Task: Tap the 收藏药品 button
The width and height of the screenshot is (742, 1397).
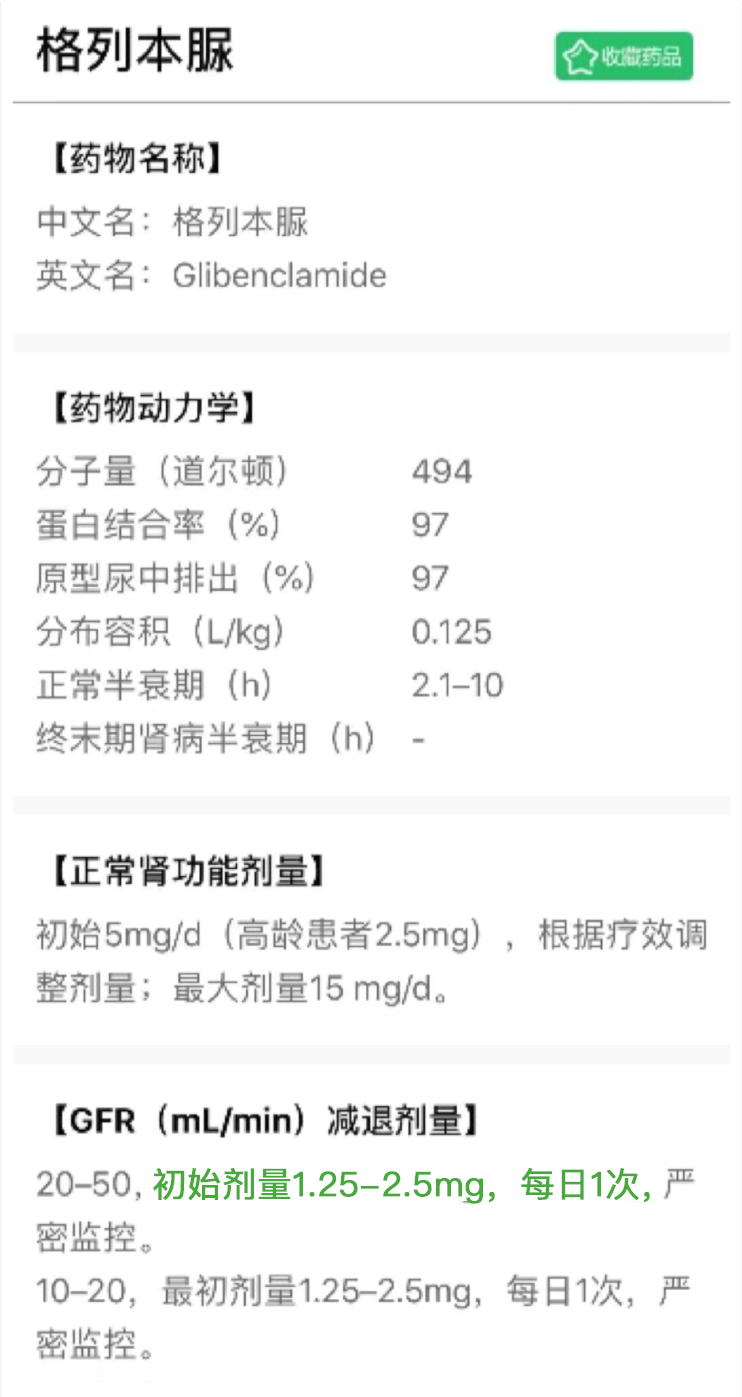Action: coord(624,56)
